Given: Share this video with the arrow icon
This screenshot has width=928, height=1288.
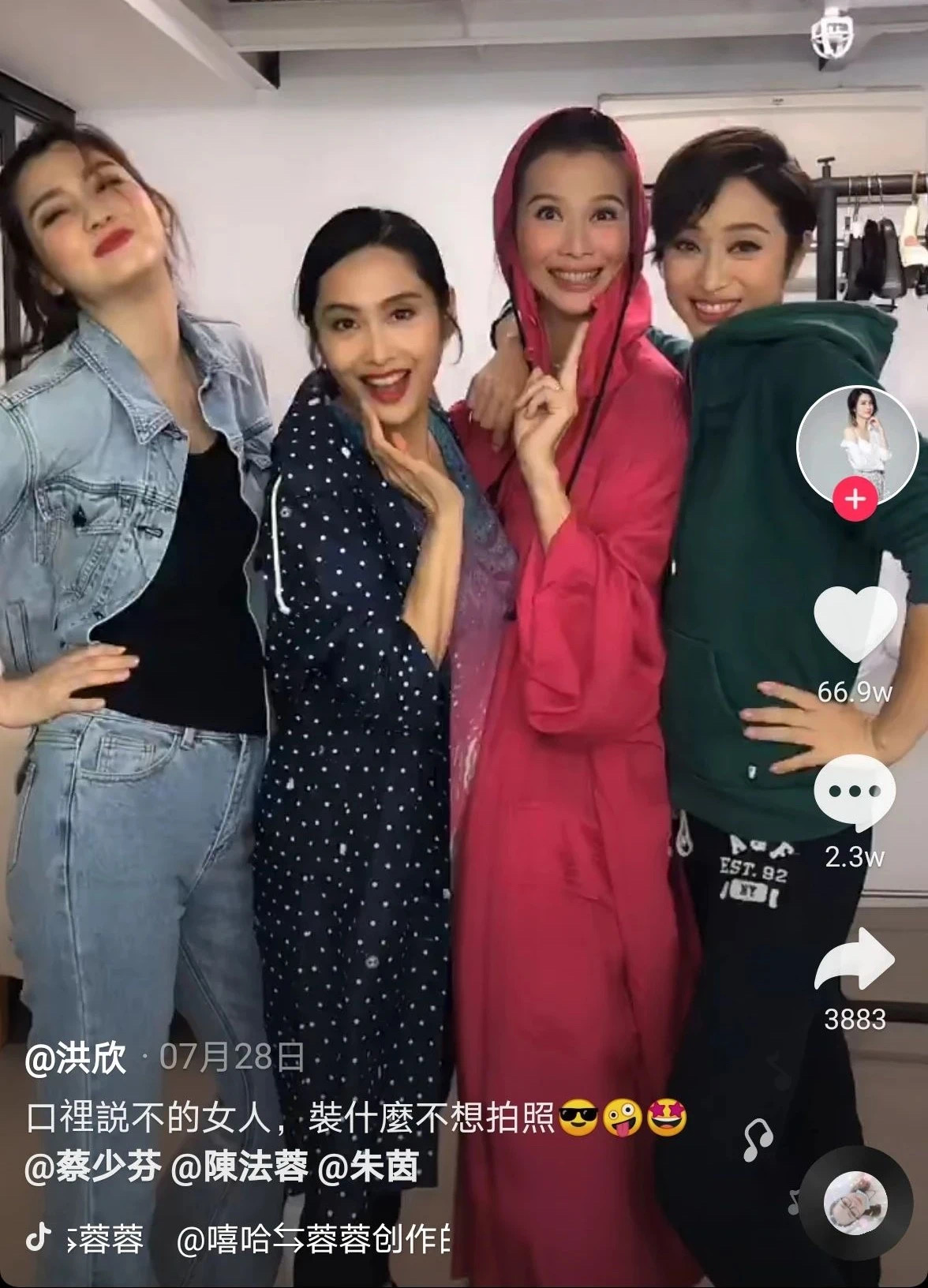Looking at the screenshot, I should point(855,960).
